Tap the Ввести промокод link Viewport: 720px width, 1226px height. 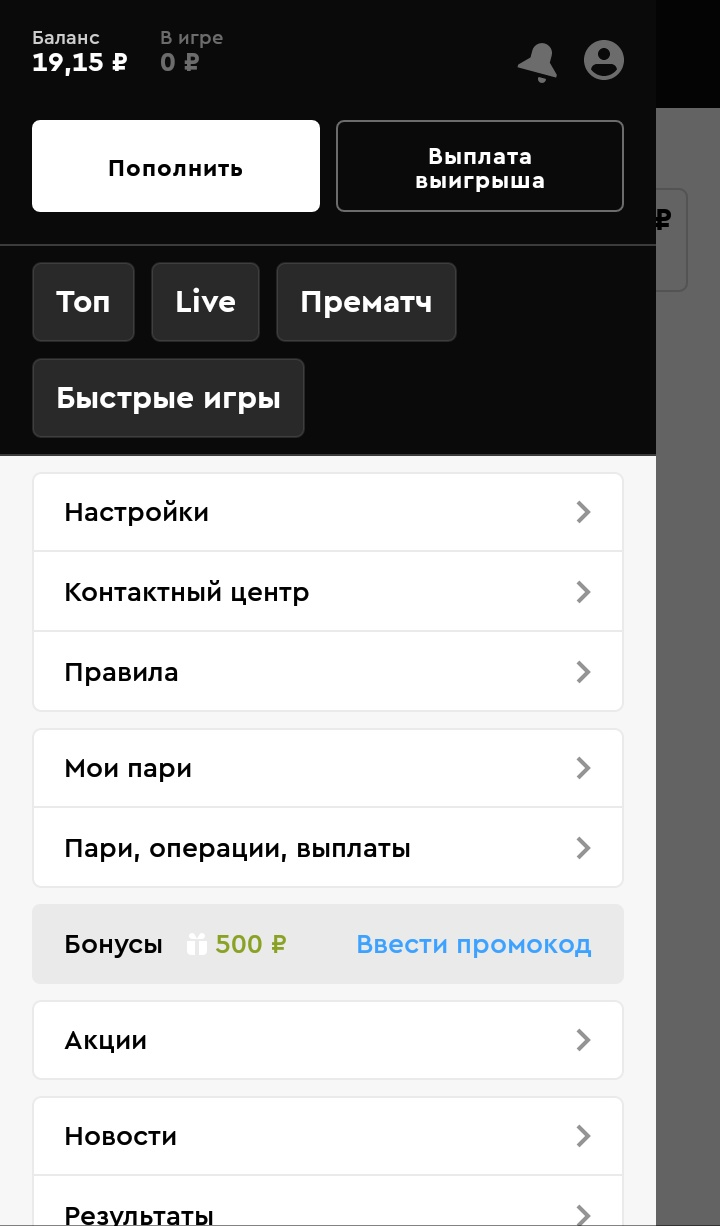pyautogui.click(x=474, y=944)
